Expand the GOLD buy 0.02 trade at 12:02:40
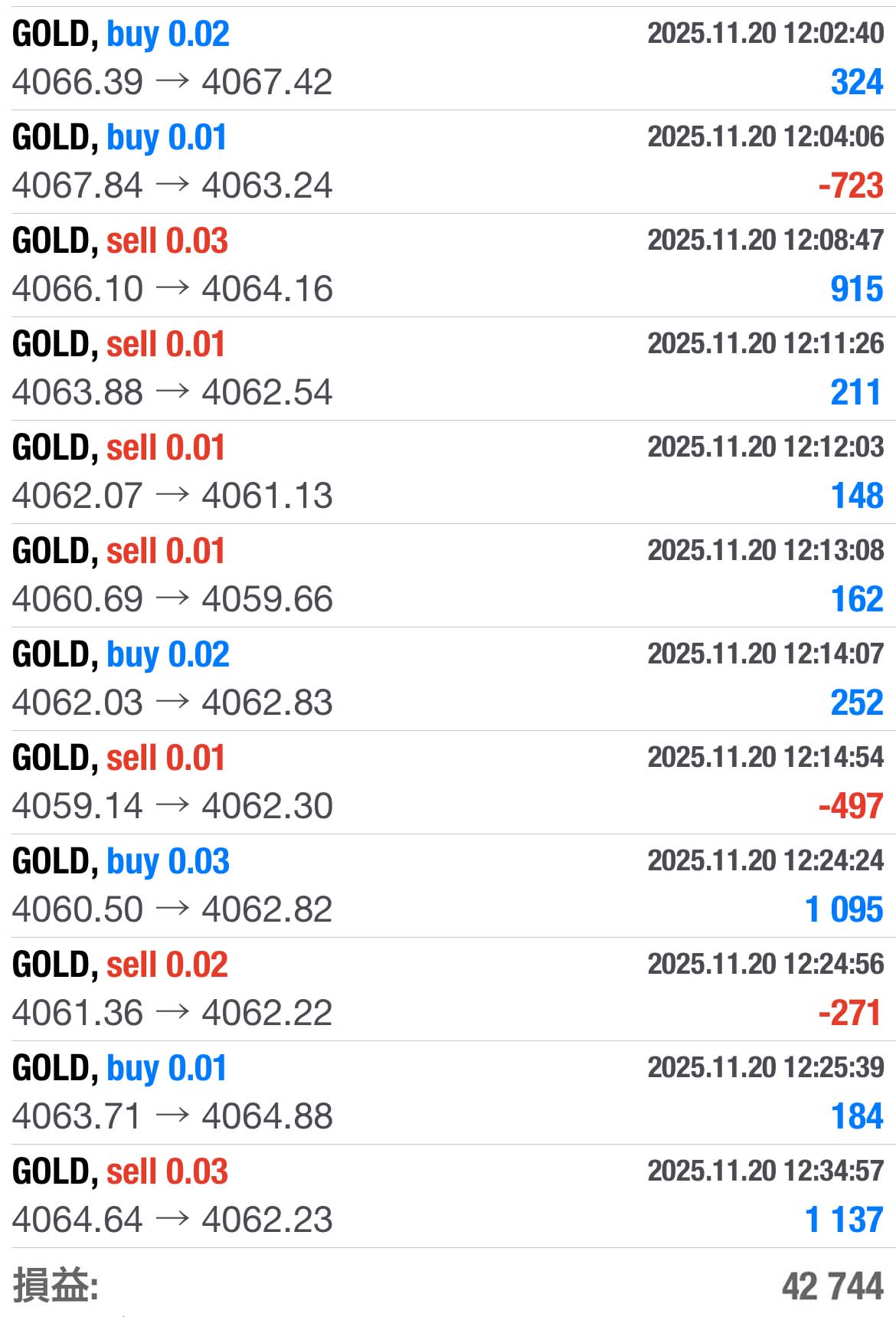The height and width of the screenshot is (1317, 896). click(x=448, y=58)
